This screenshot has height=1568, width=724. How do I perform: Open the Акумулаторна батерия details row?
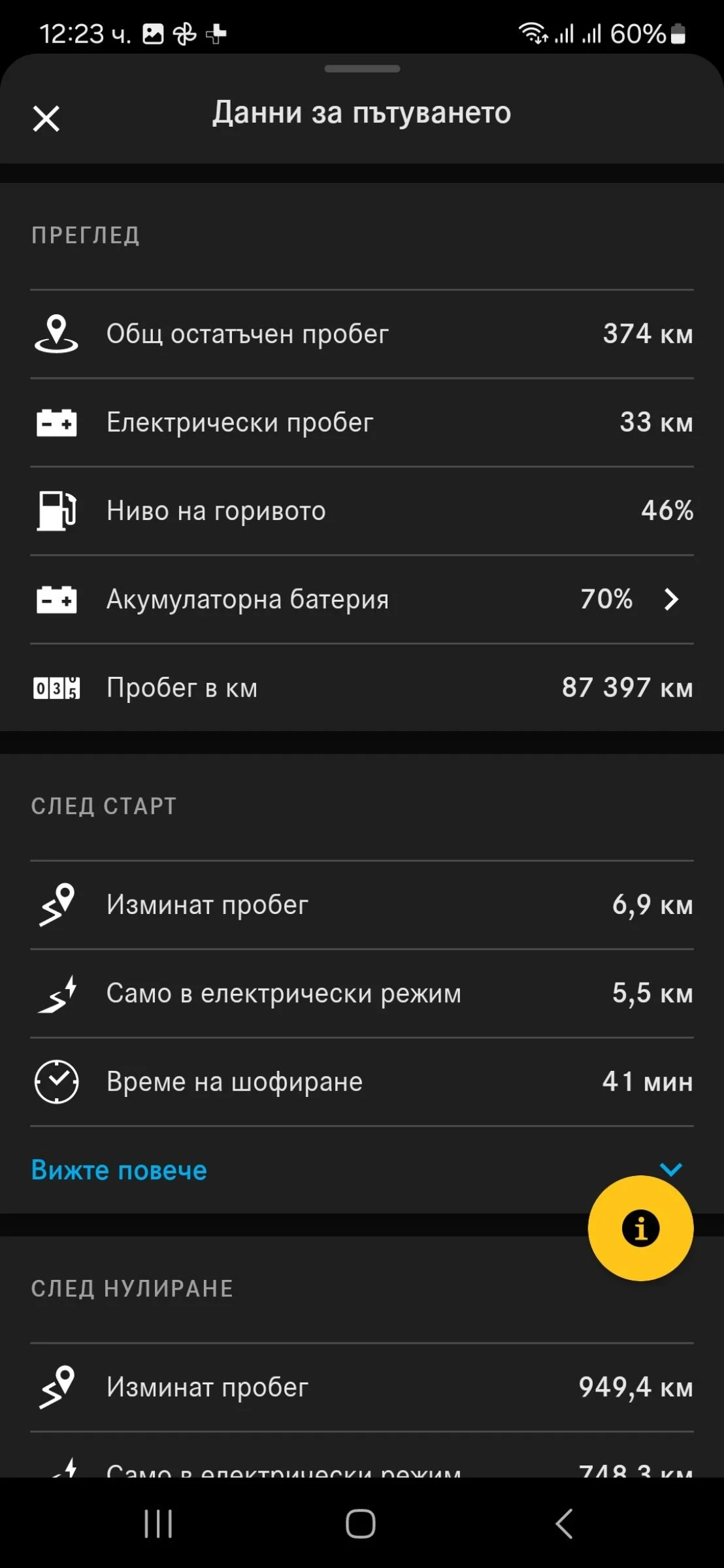coord(361,599)
